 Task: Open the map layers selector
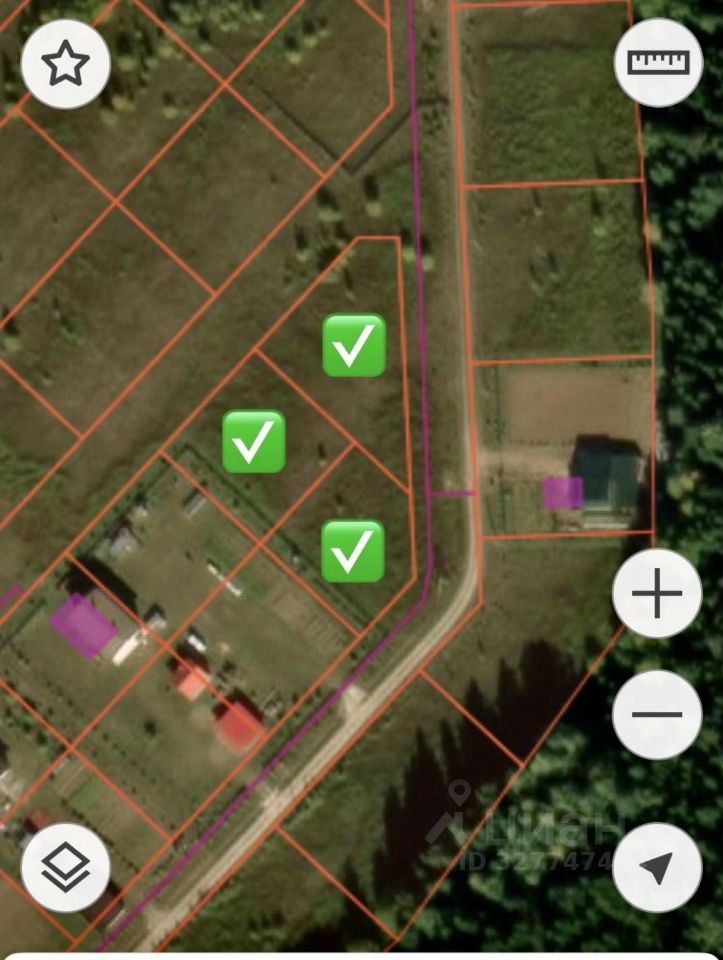[65, 868]
